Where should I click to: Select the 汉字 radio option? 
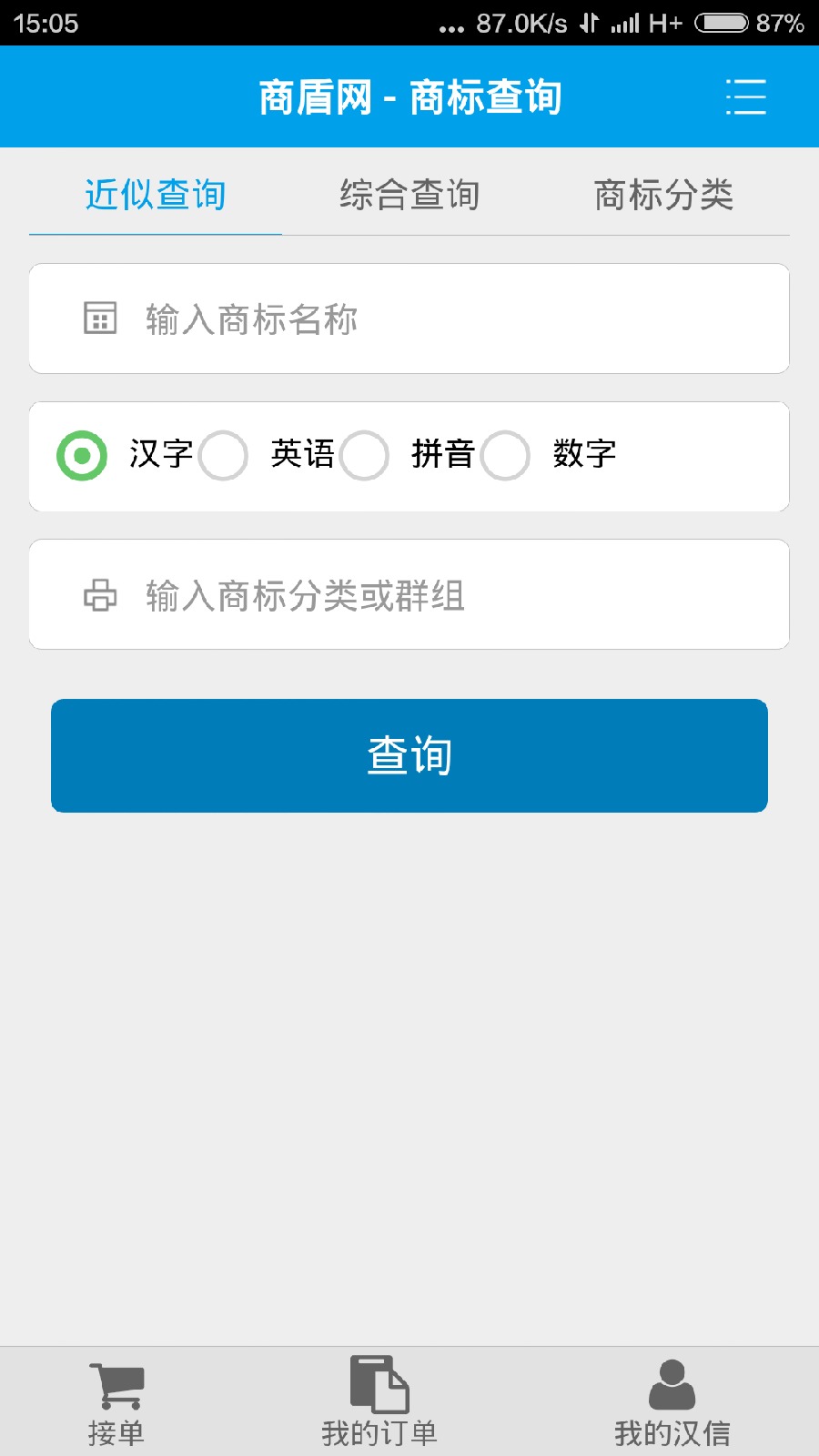(x=82, y=455)
